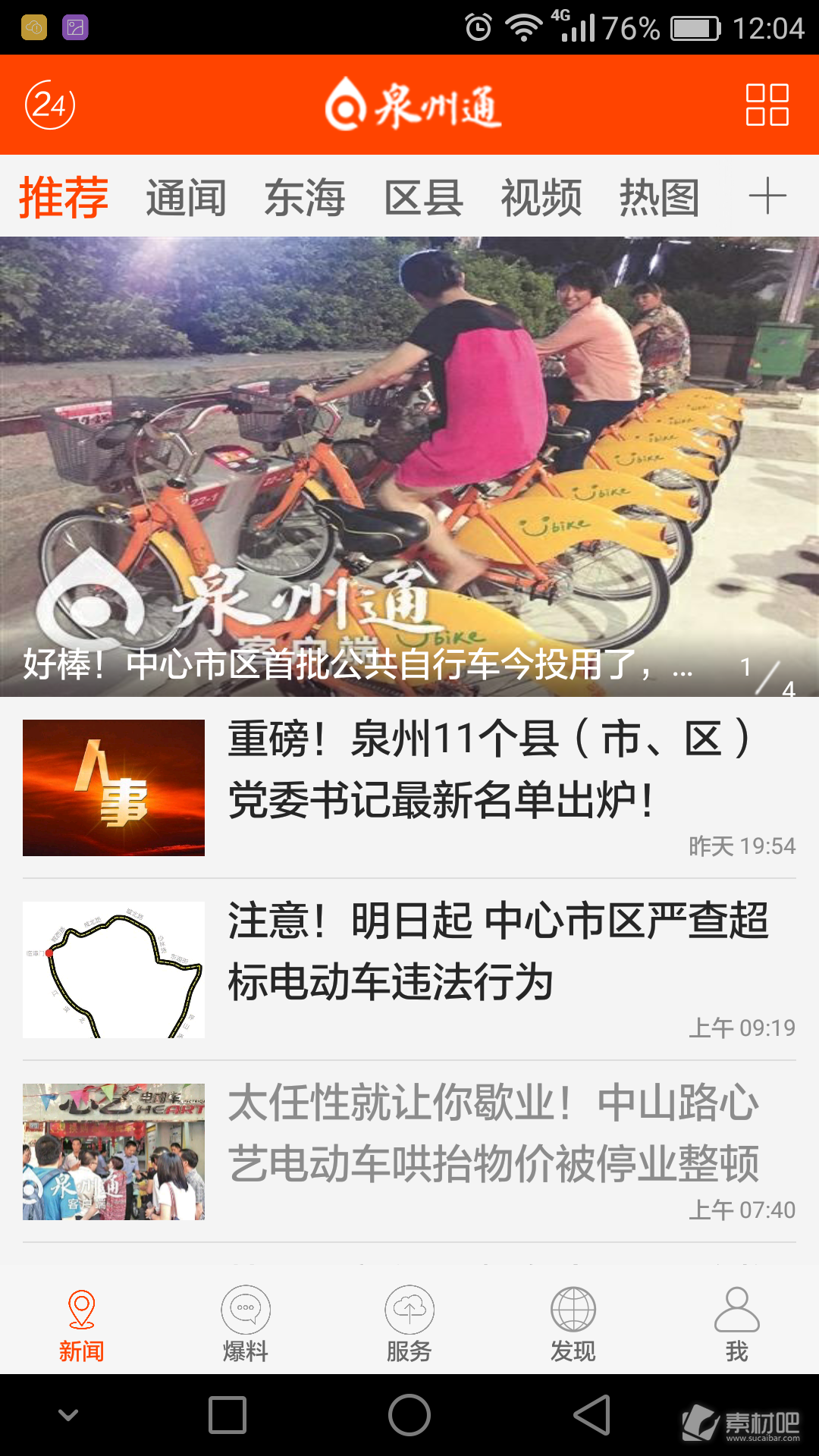This screenshot has height=1456, width=819.
Task: Switch to the 区县 tab
Action: click(x=423, y=198)
